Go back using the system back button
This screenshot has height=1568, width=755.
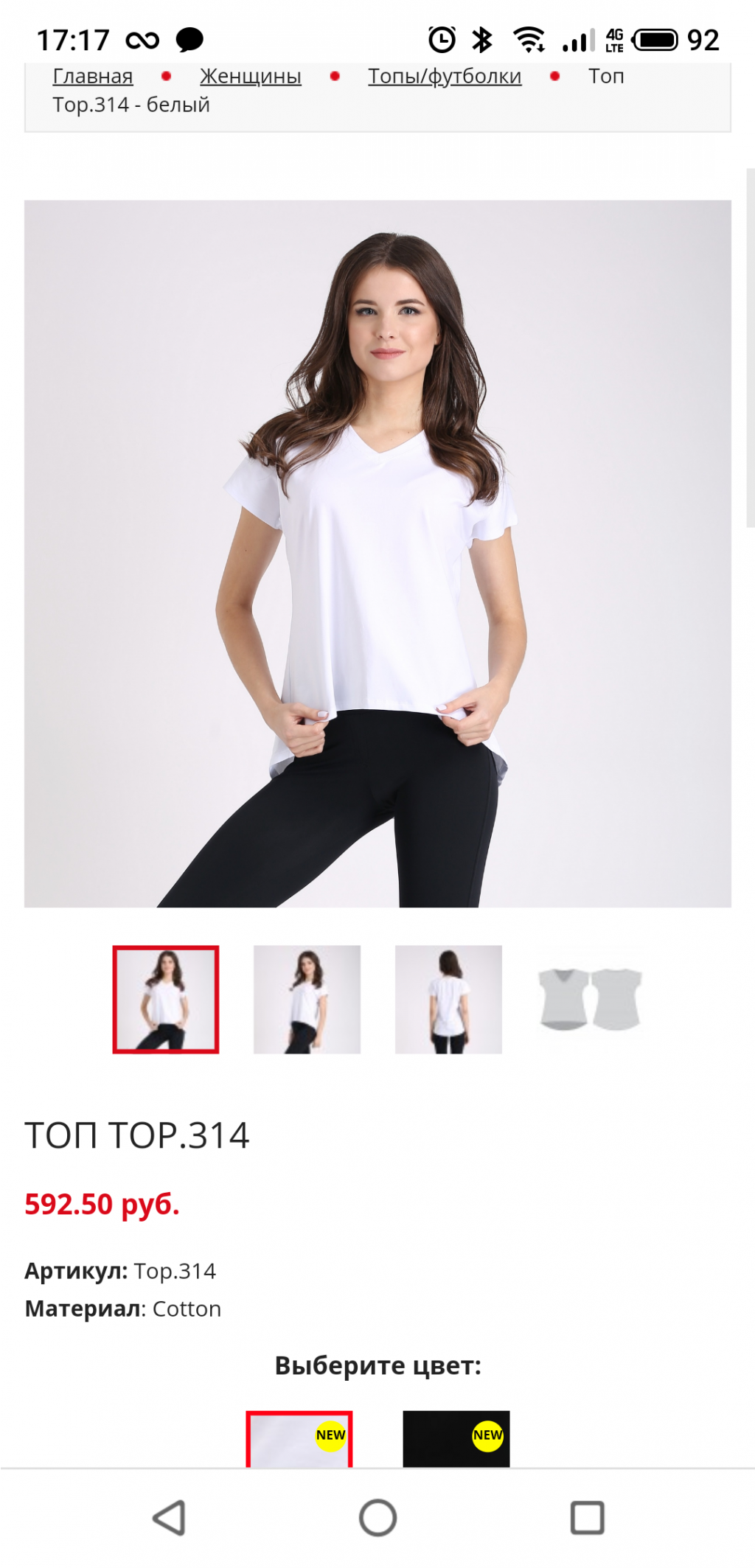(x=169, y=1518)
